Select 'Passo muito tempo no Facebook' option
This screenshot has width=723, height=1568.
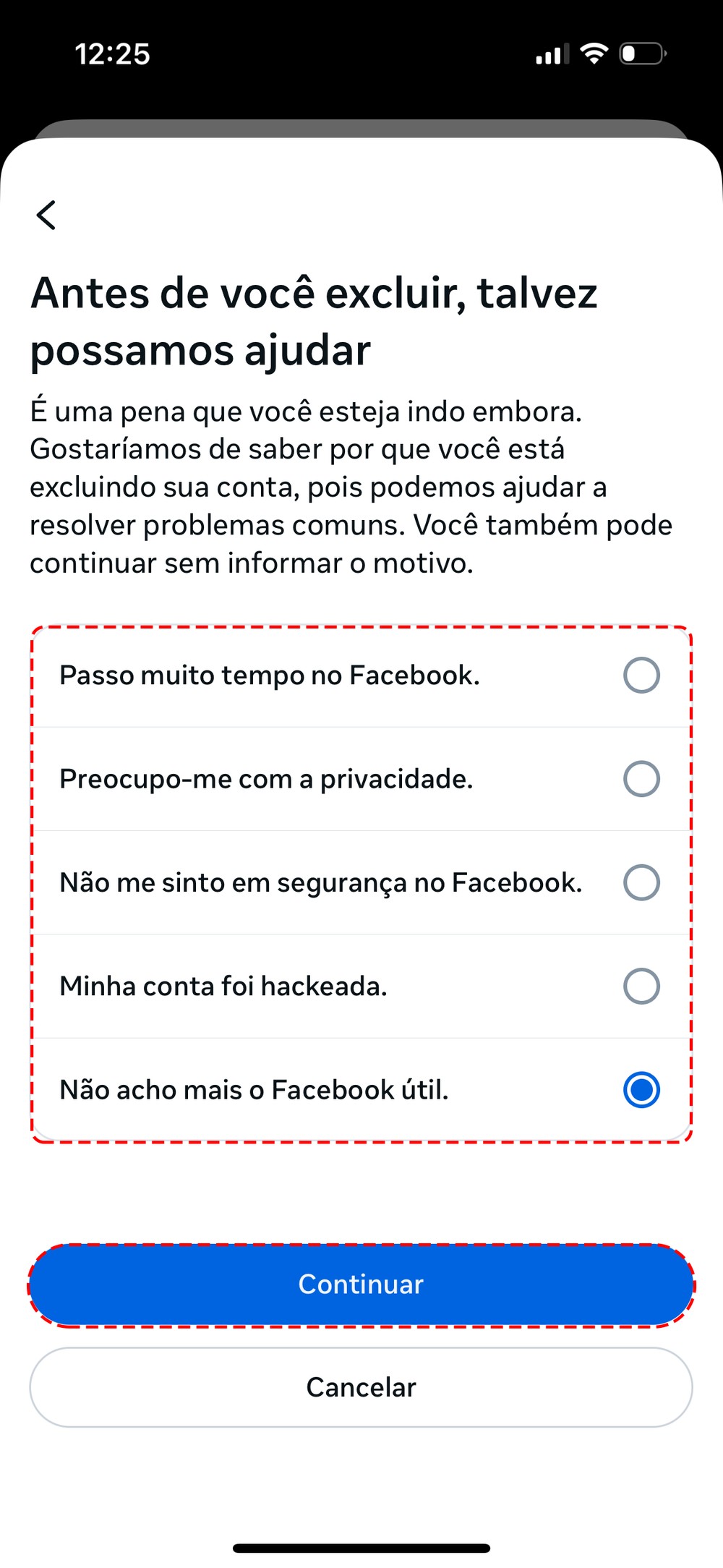(x=641, y=676)
